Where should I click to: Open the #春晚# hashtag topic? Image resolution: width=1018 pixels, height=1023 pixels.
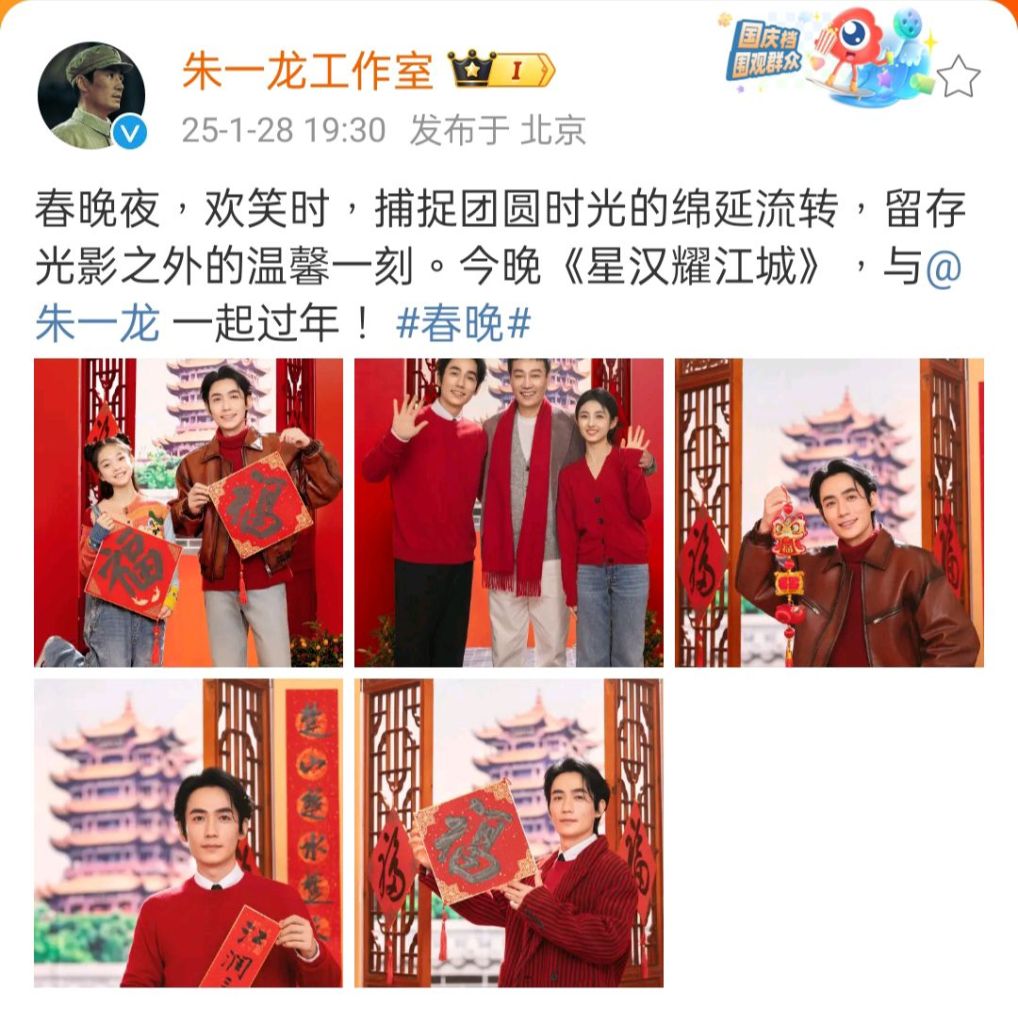463,325
